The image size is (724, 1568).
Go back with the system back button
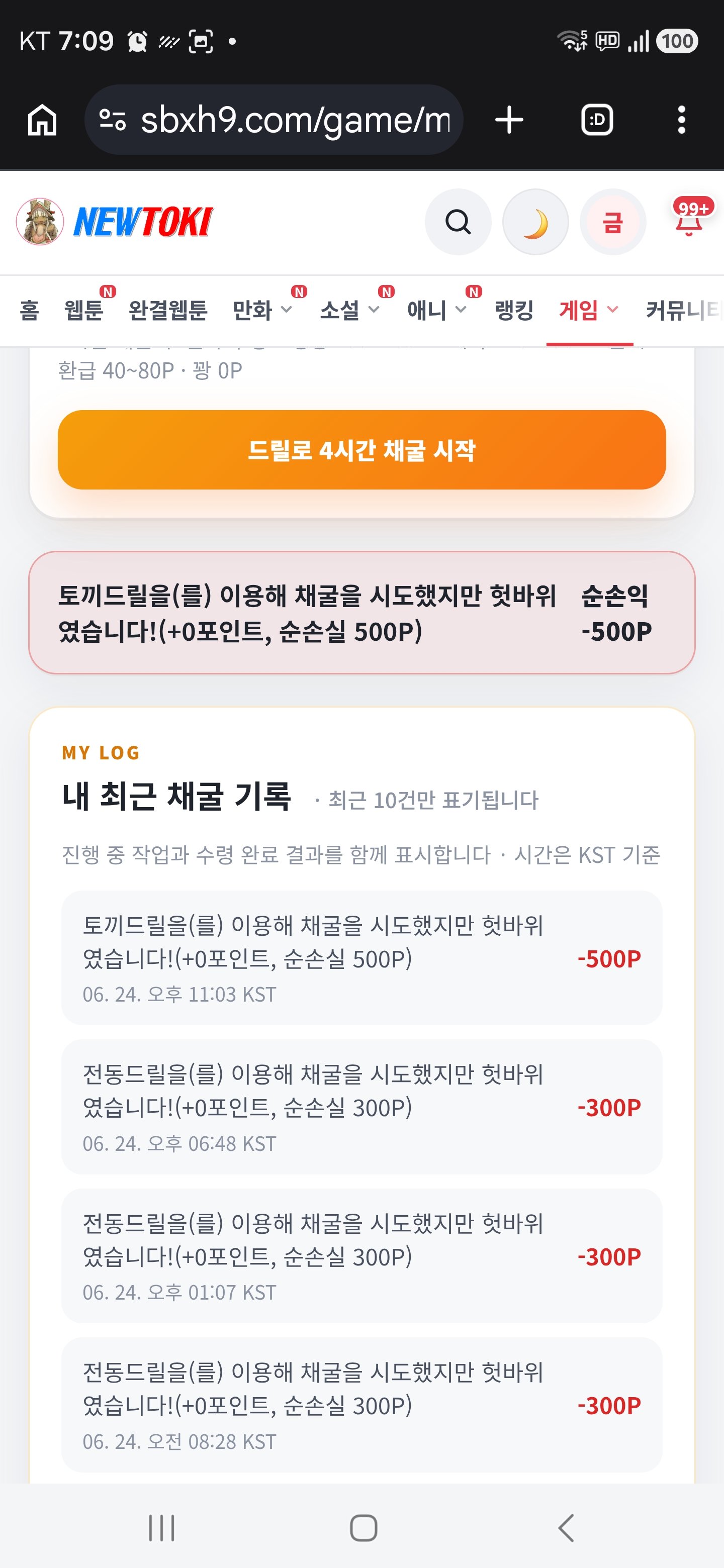pos(566,1528)
